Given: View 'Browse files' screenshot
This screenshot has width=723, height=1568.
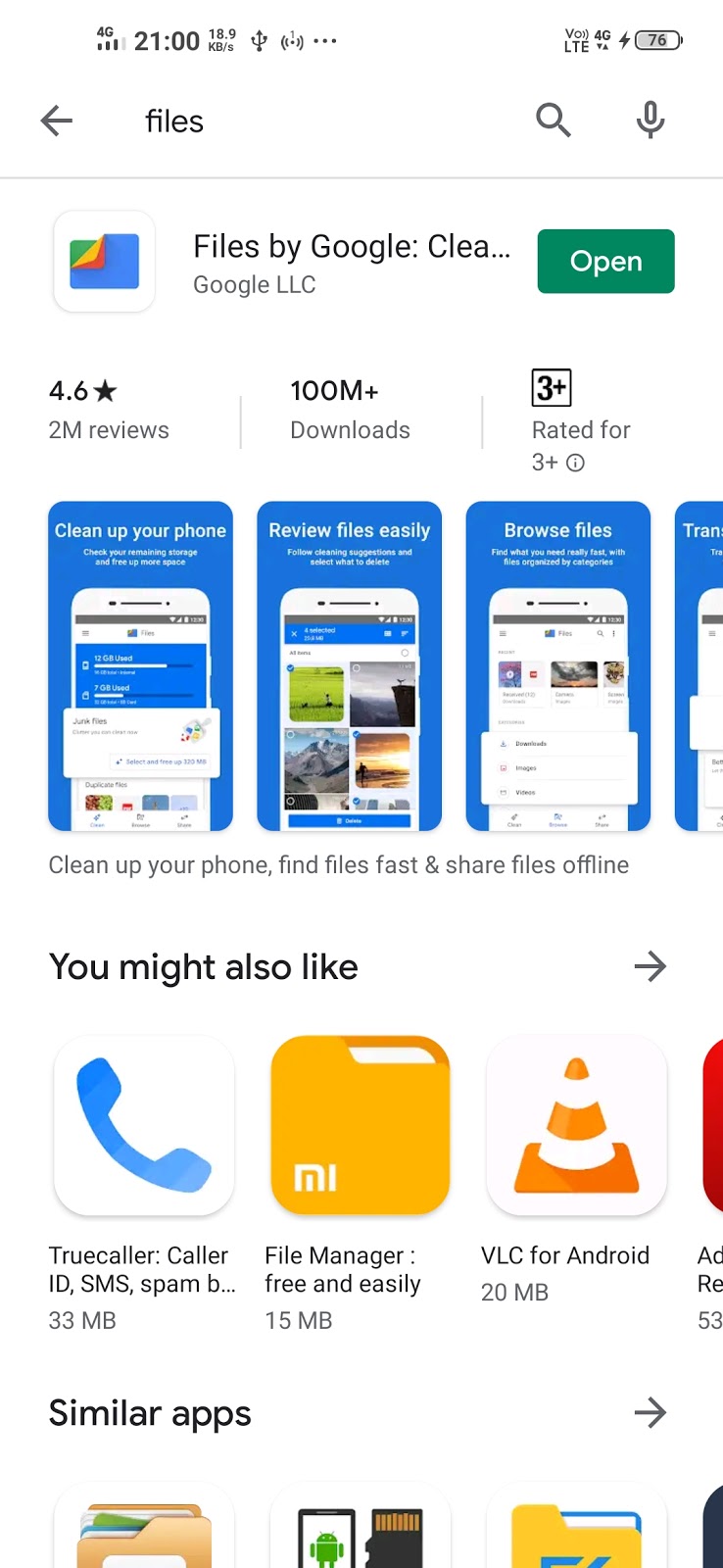Looking at the screenshot, I should [x=558, y=666].
